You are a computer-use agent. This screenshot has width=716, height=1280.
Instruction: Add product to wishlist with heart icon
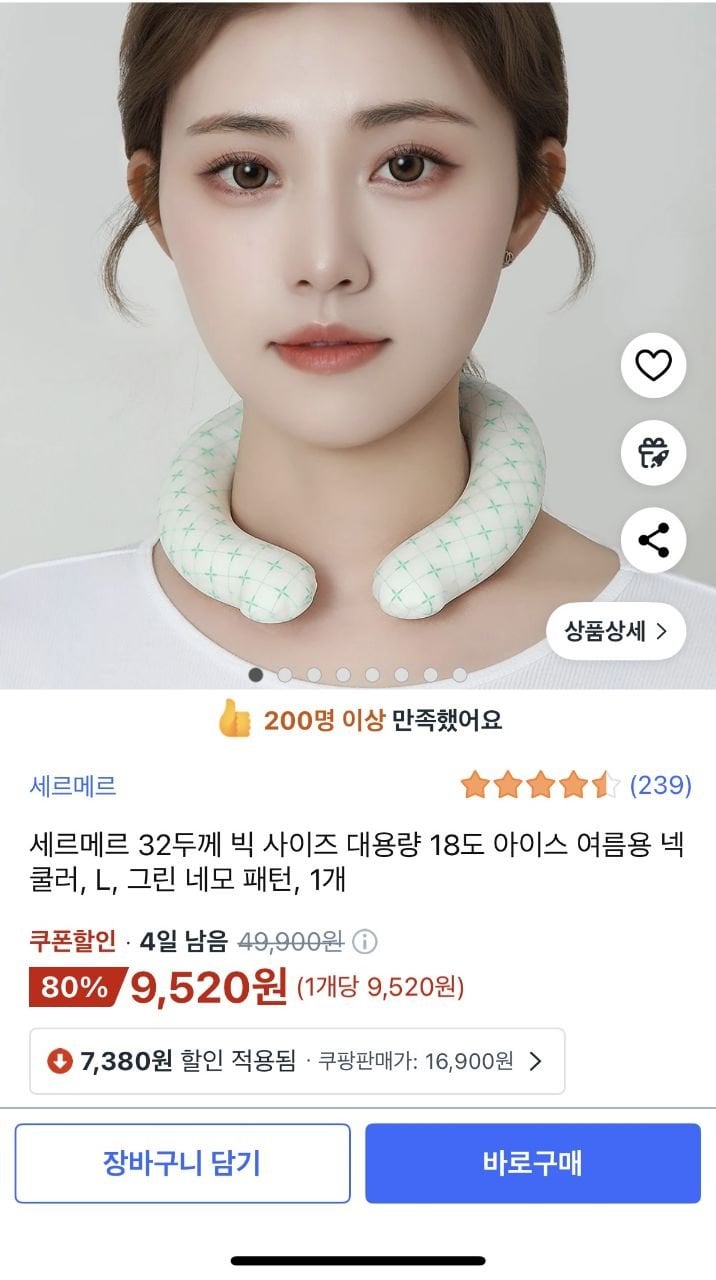point(653,366)
